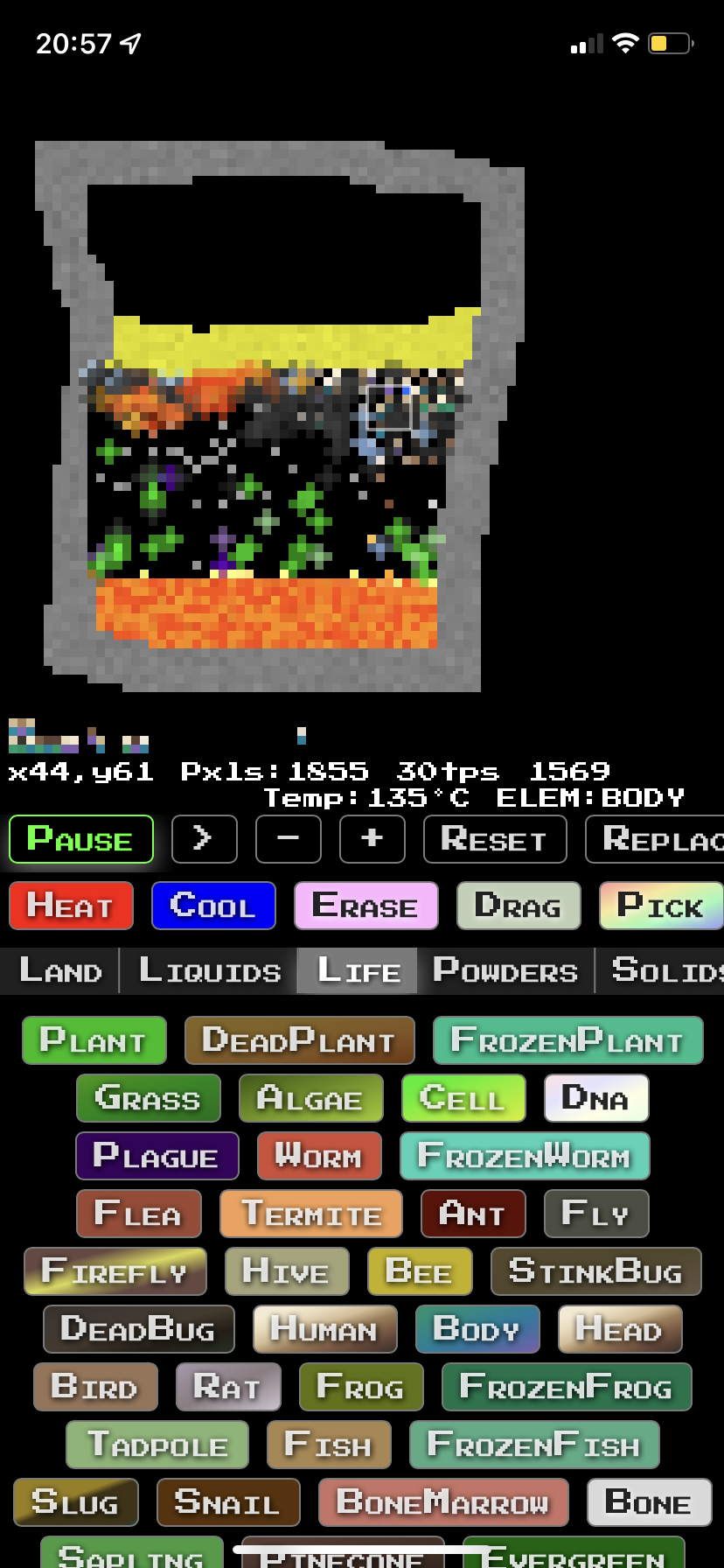
Task: Pause the simulation
Action: [80, 839]
